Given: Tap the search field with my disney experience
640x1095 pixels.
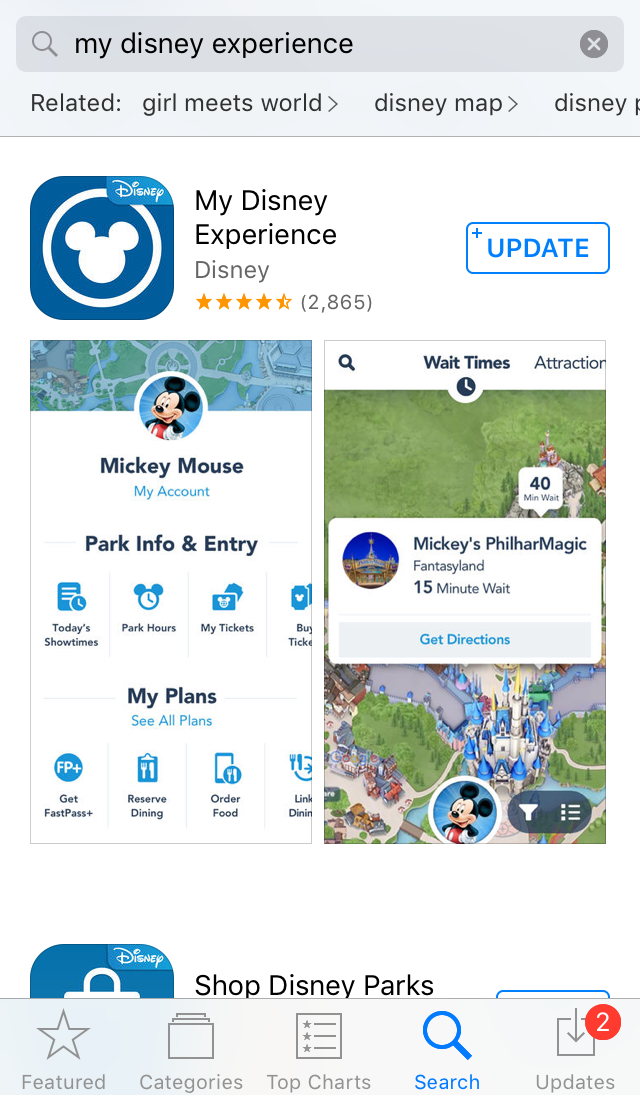Looking at the screenshot, I should click(300, 44).
